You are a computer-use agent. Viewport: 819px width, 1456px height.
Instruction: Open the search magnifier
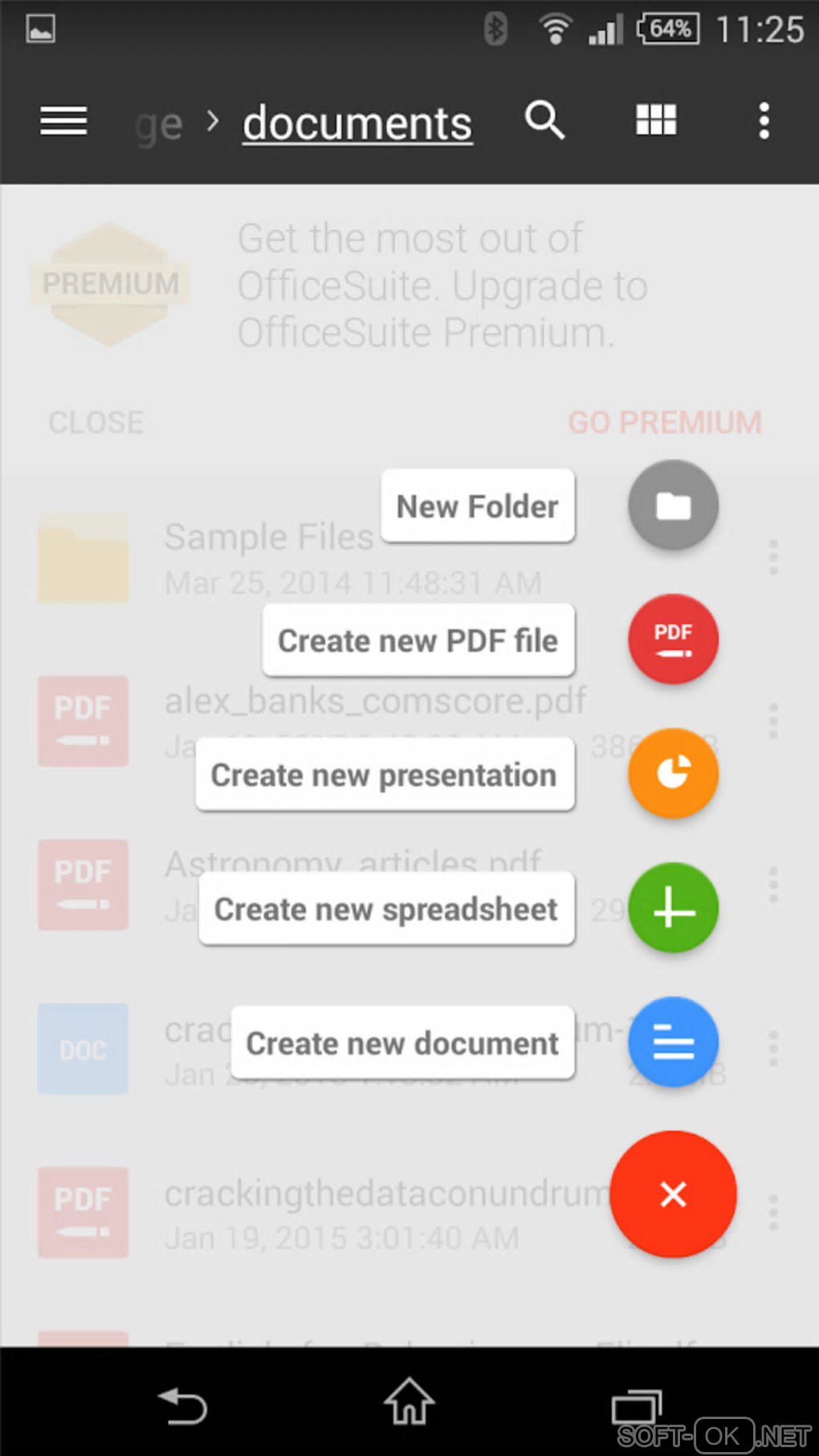tap(544, 121)
